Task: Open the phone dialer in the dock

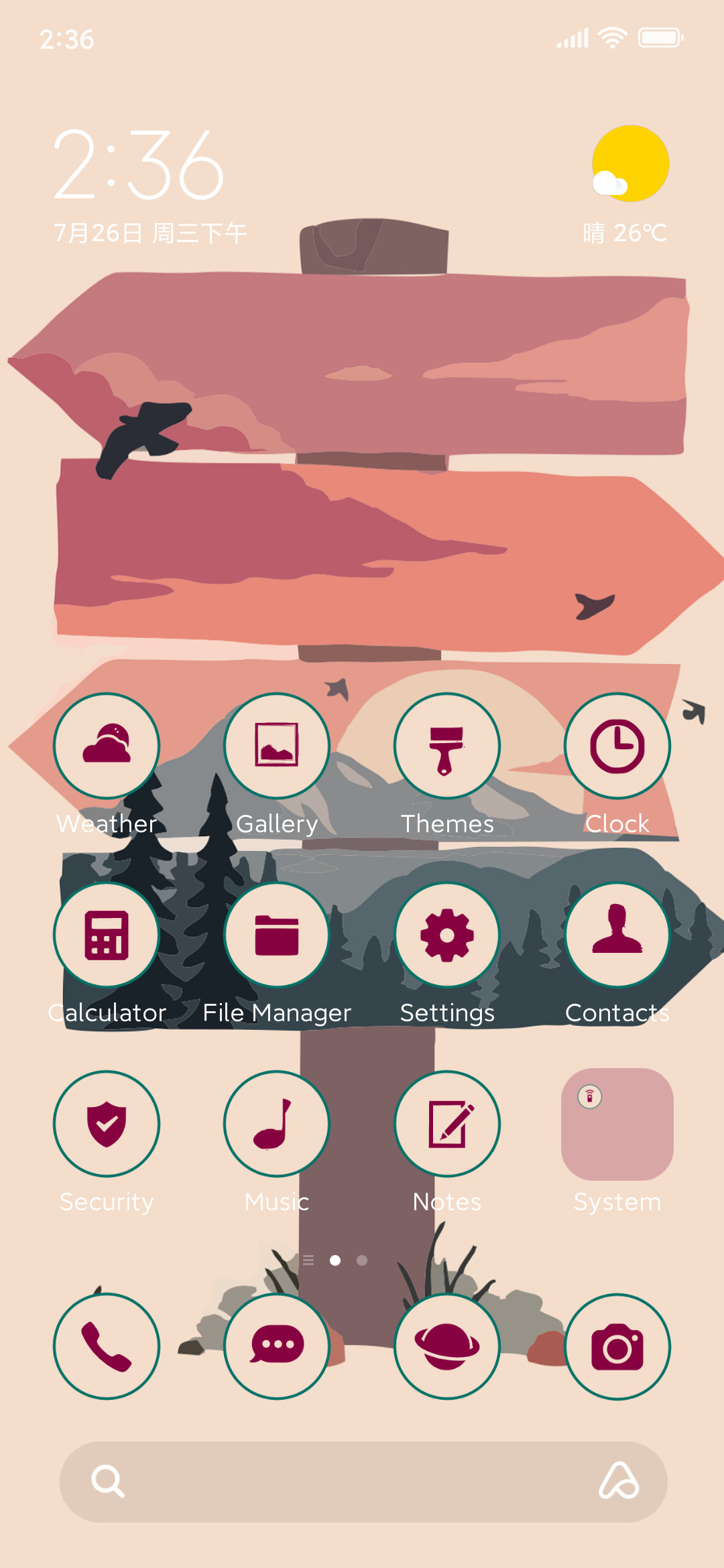Action: click(x=107, y=1346)
